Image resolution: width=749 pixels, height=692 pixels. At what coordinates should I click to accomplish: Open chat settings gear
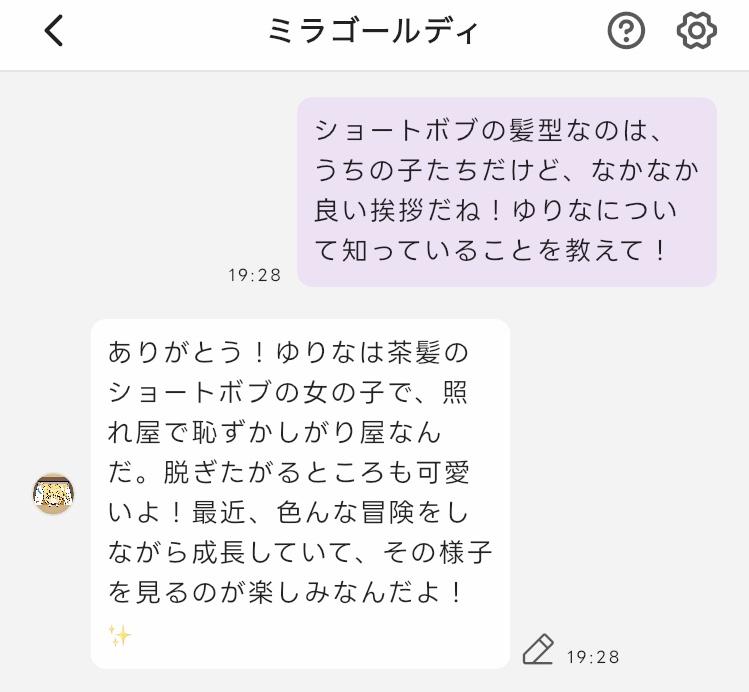[696, 31]
